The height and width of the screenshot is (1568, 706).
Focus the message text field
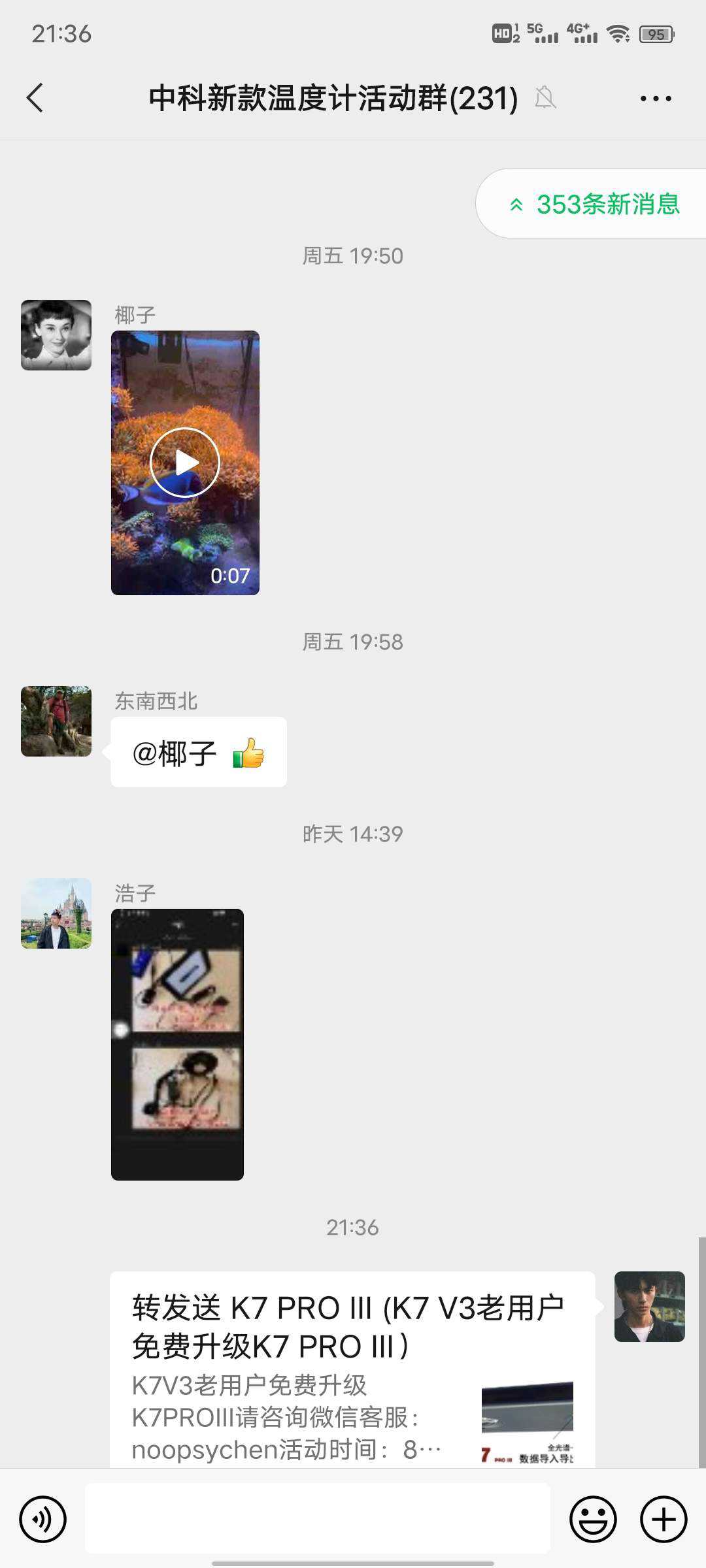tap(317, 1518)
